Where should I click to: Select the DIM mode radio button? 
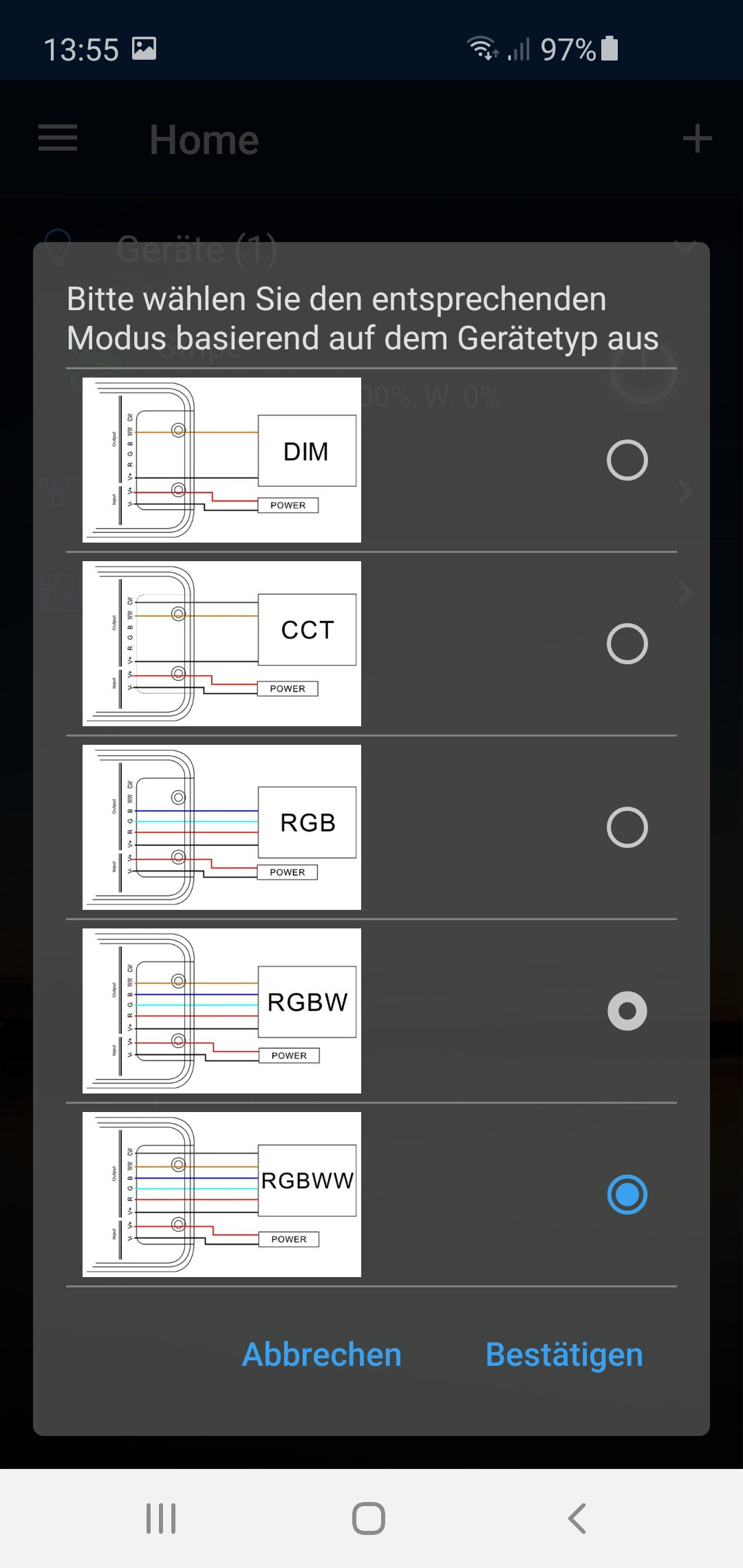pos(627,460)
